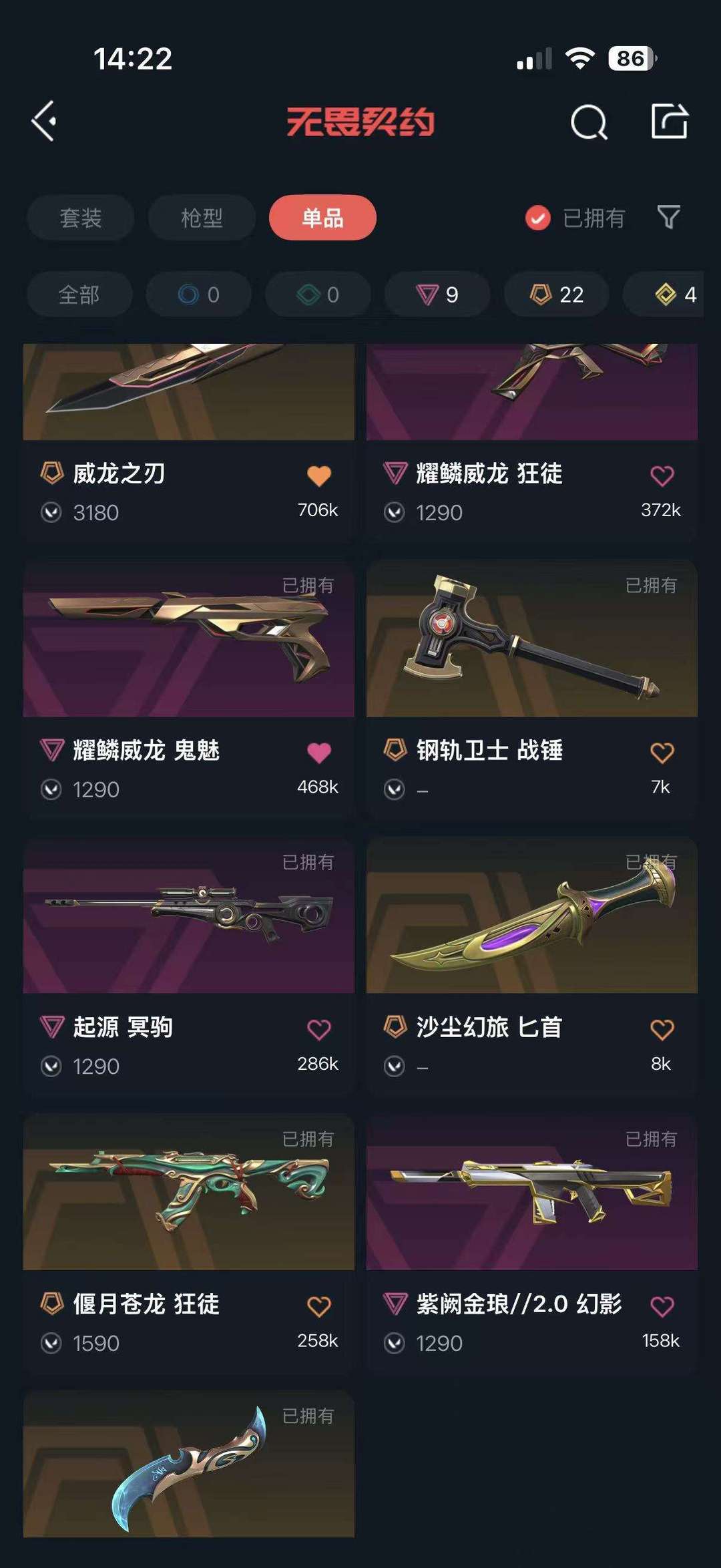
Task: Unfavorite the 威龙之刃 skin
Action: click(x=318, y=476)
